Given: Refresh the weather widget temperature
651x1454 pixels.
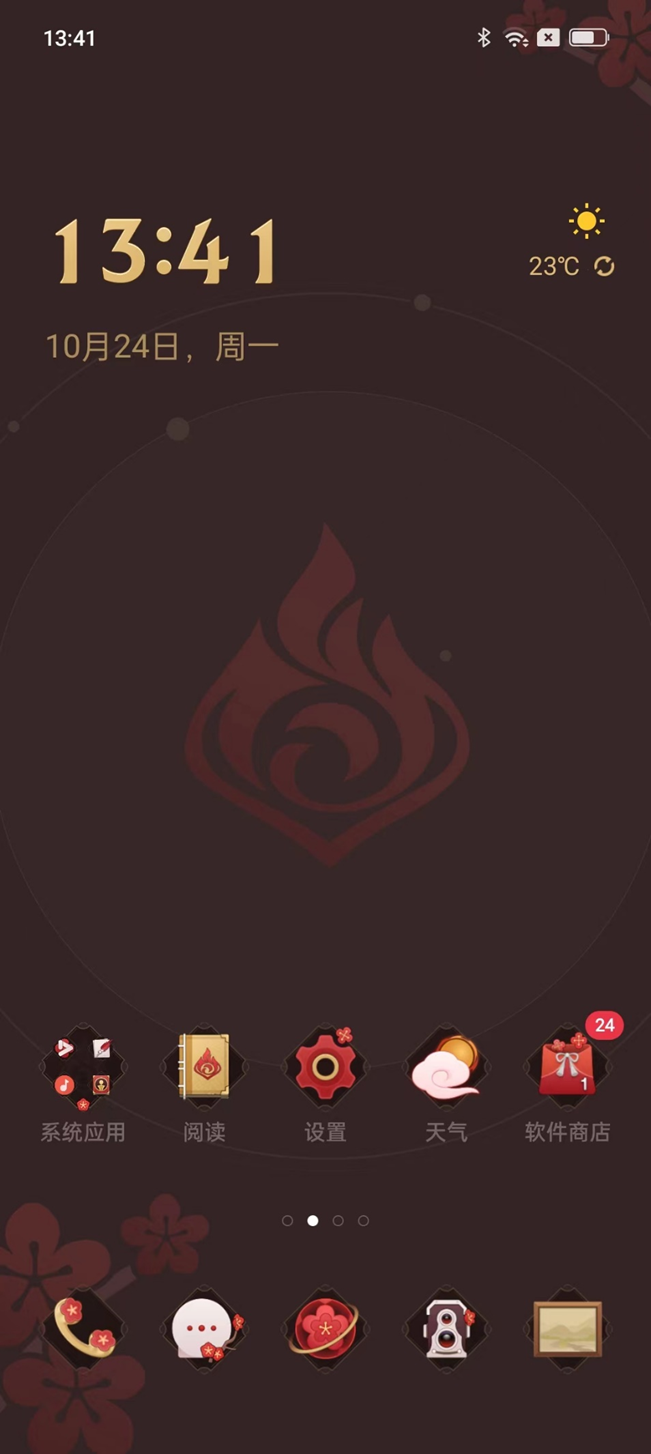Looking at the screenshot, I should click(x=604, y=266).
